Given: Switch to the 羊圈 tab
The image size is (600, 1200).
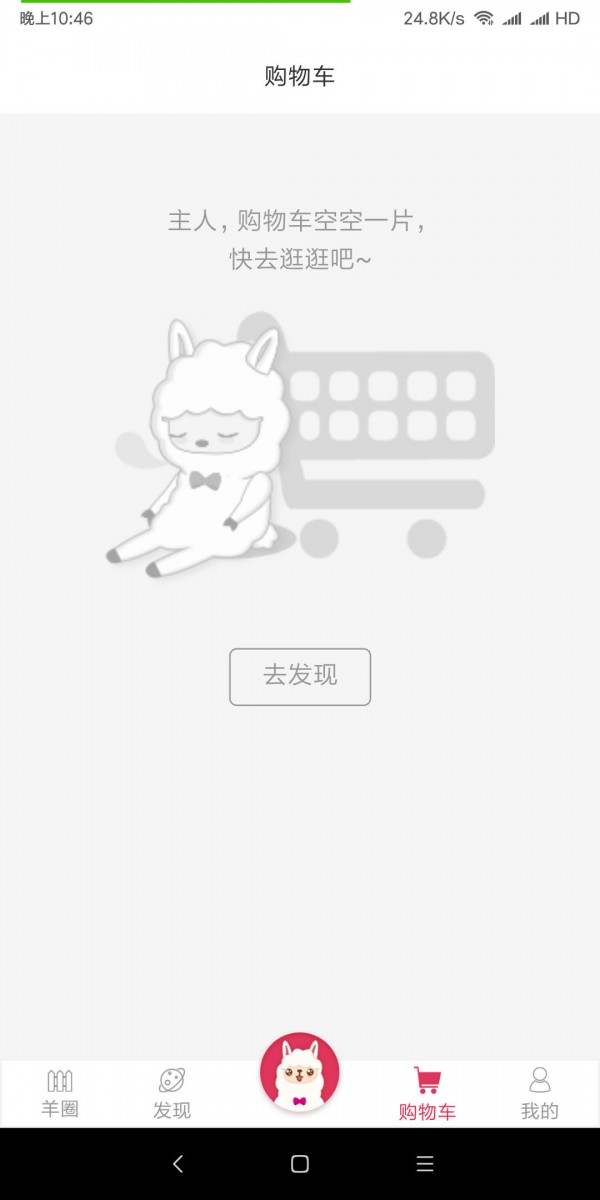Looking at the screenshot, I should (x=60, y=1093).
